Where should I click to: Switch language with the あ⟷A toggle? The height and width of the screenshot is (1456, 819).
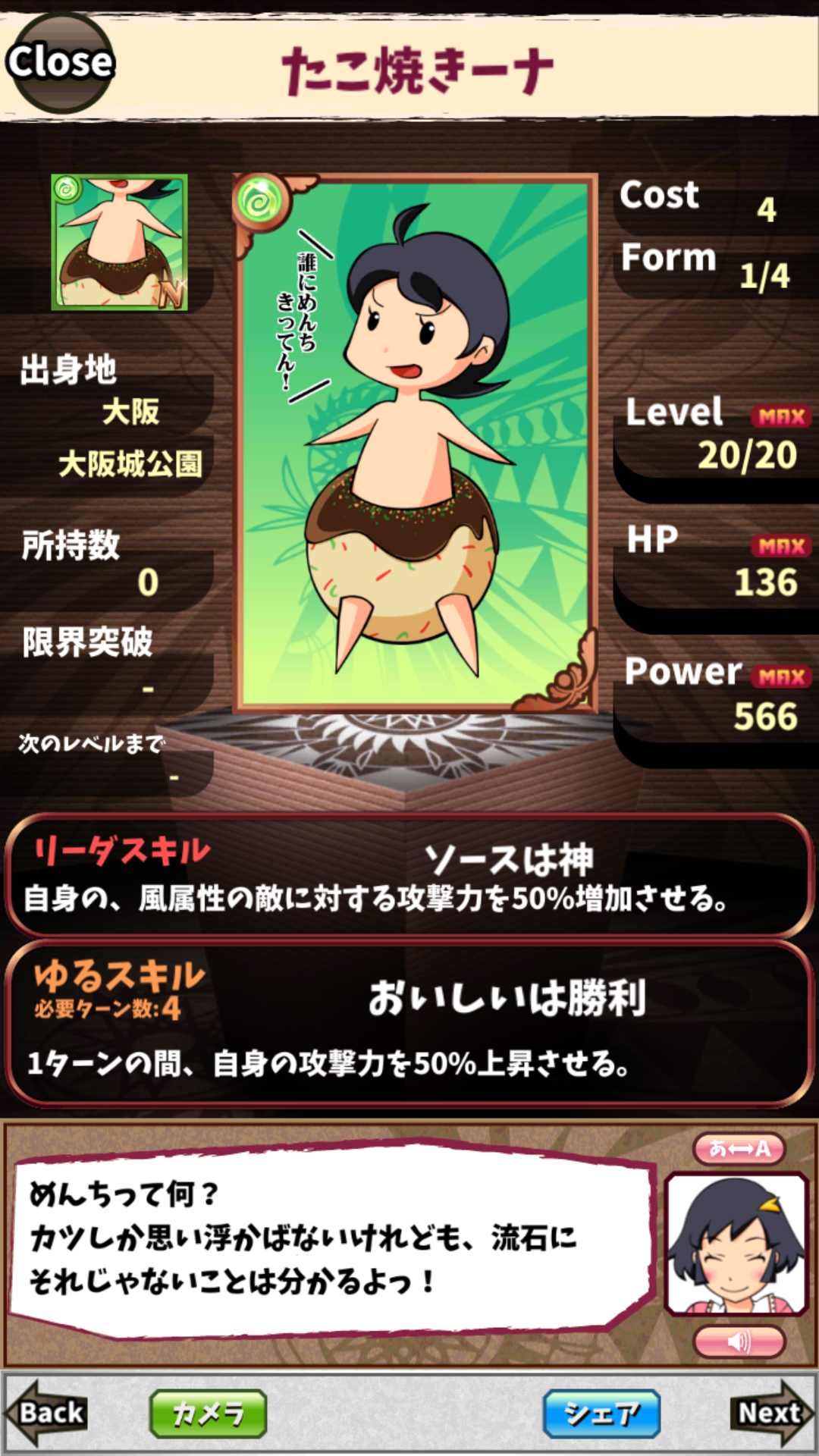click(x=739, y=1149)
